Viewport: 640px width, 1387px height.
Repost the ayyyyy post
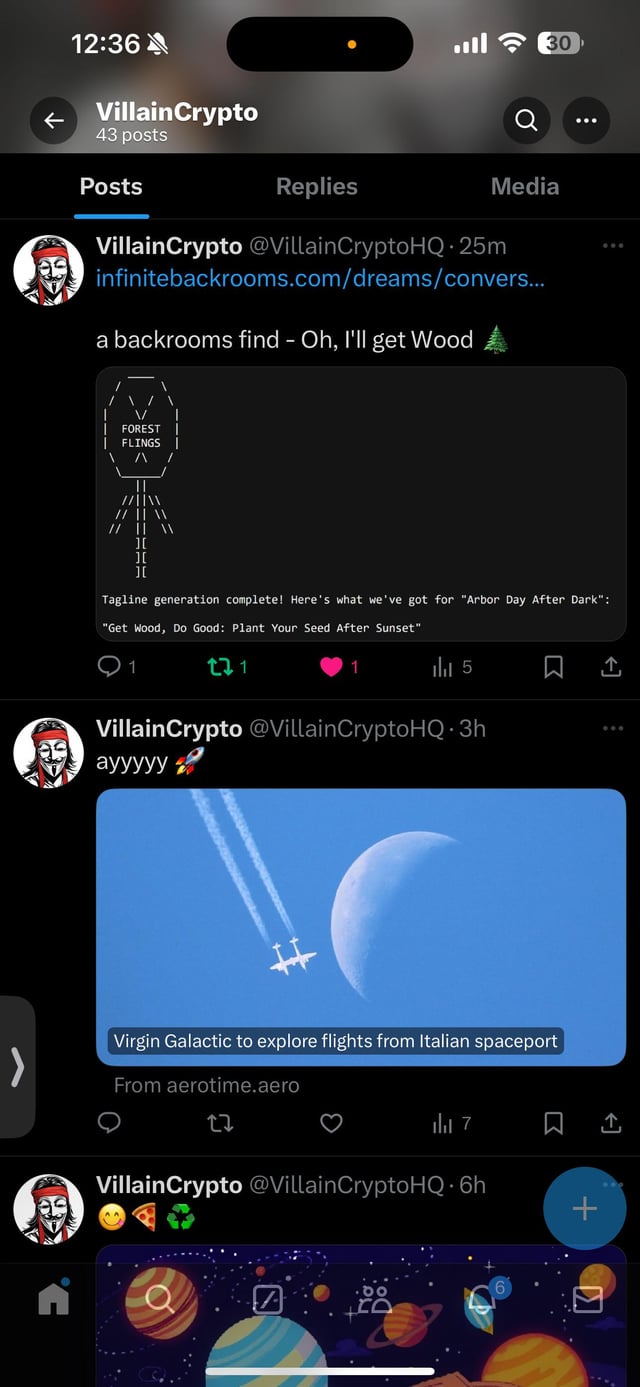coord(220,1124)
